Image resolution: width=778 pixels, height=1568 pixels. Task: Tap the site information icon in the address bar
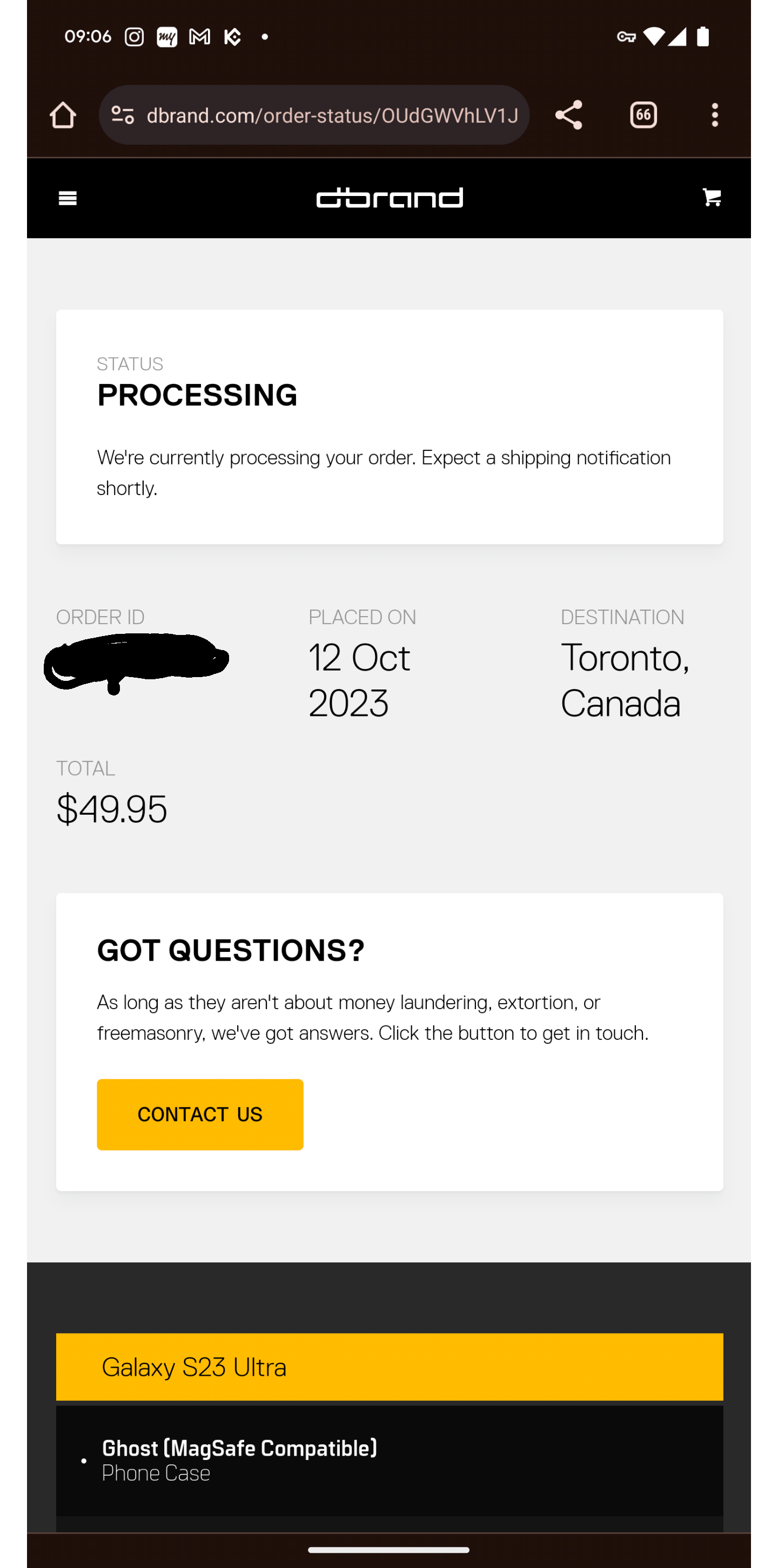[122, 114]
